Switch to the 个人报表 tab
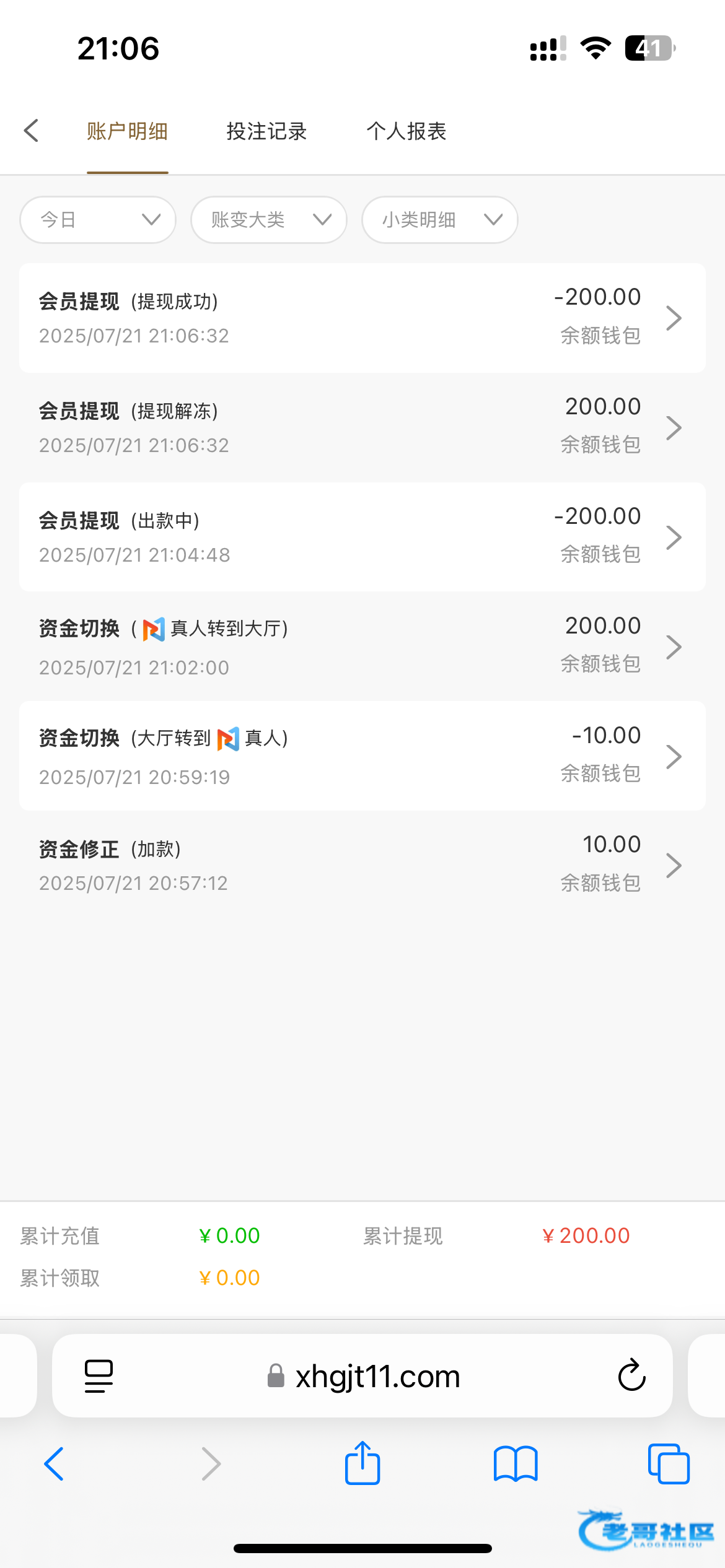The image size is (725, 1568). pyautogui.click(x=406, y=131)
